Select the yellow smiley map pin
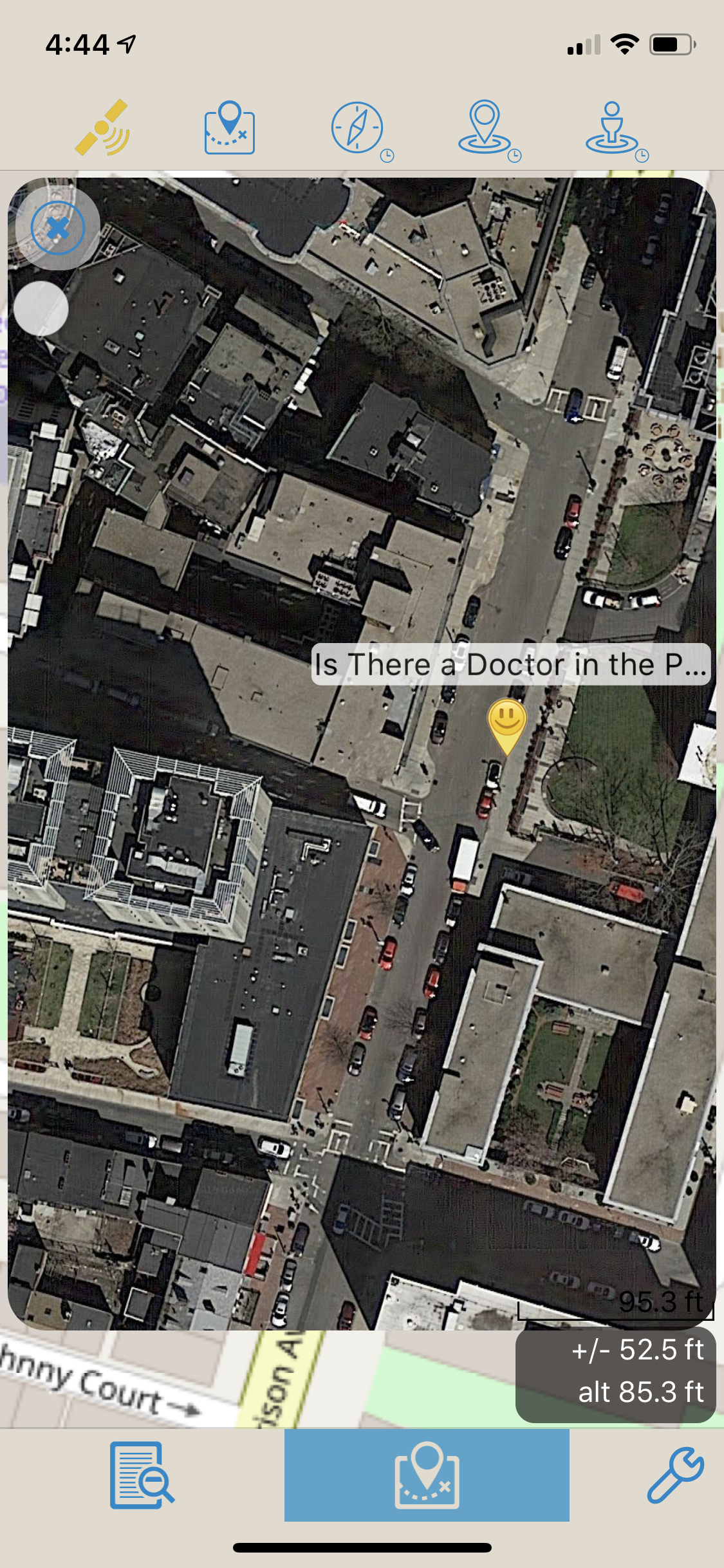The width and height of the screenshot is (724, 1568). tap(507, 726)
